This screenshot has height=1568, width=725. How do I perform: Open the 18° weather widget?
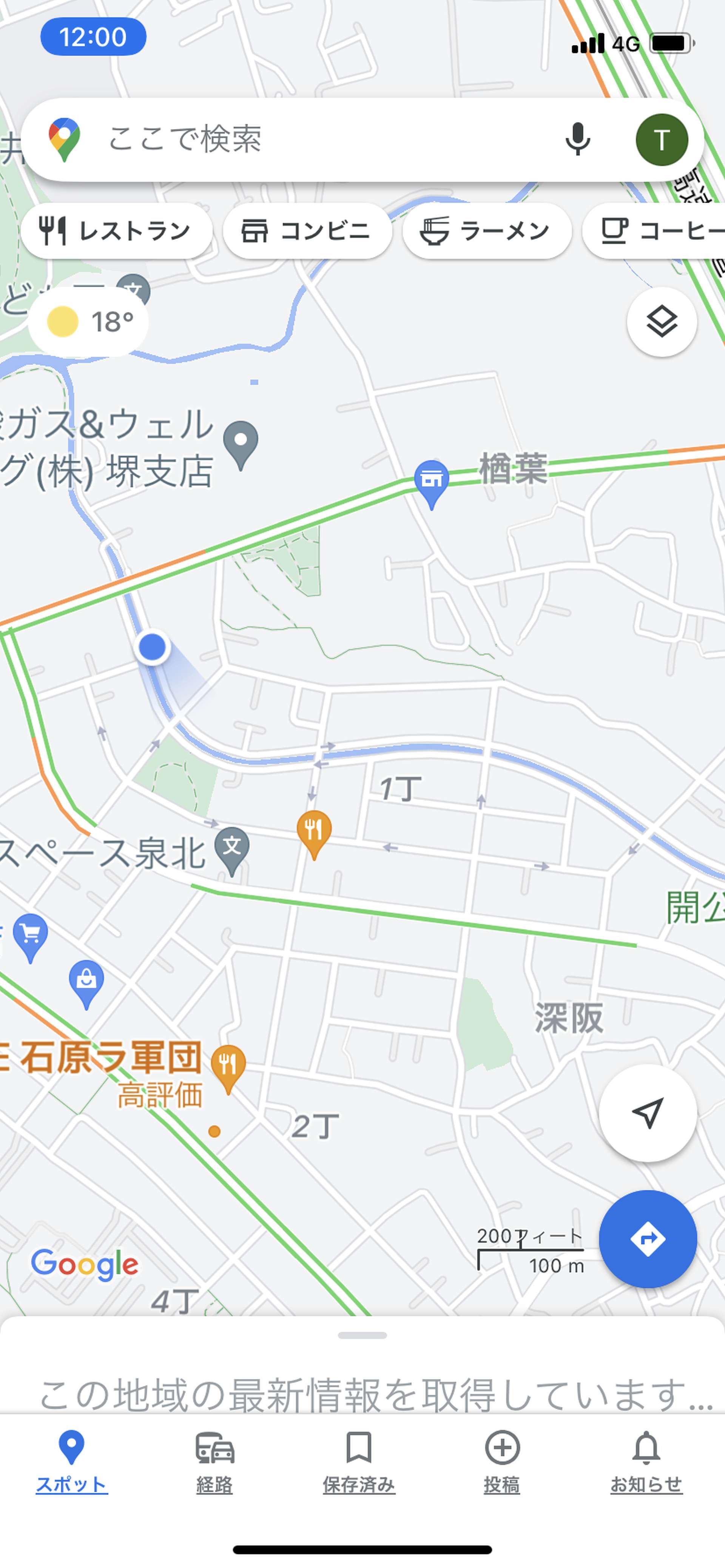pos(89,322)
